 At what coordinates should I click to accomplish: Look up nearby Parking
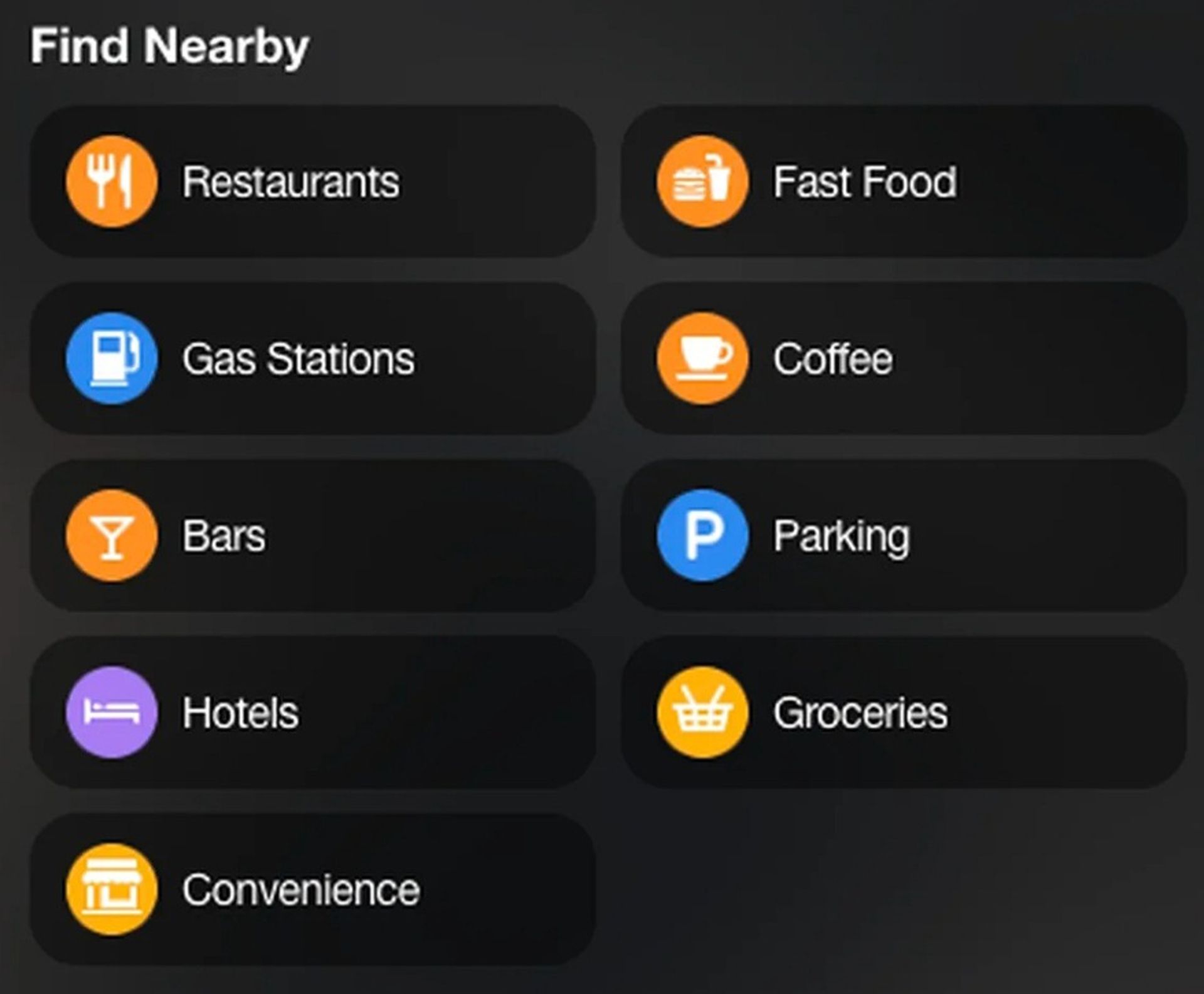pyautogui.click(x=903, y=536)
